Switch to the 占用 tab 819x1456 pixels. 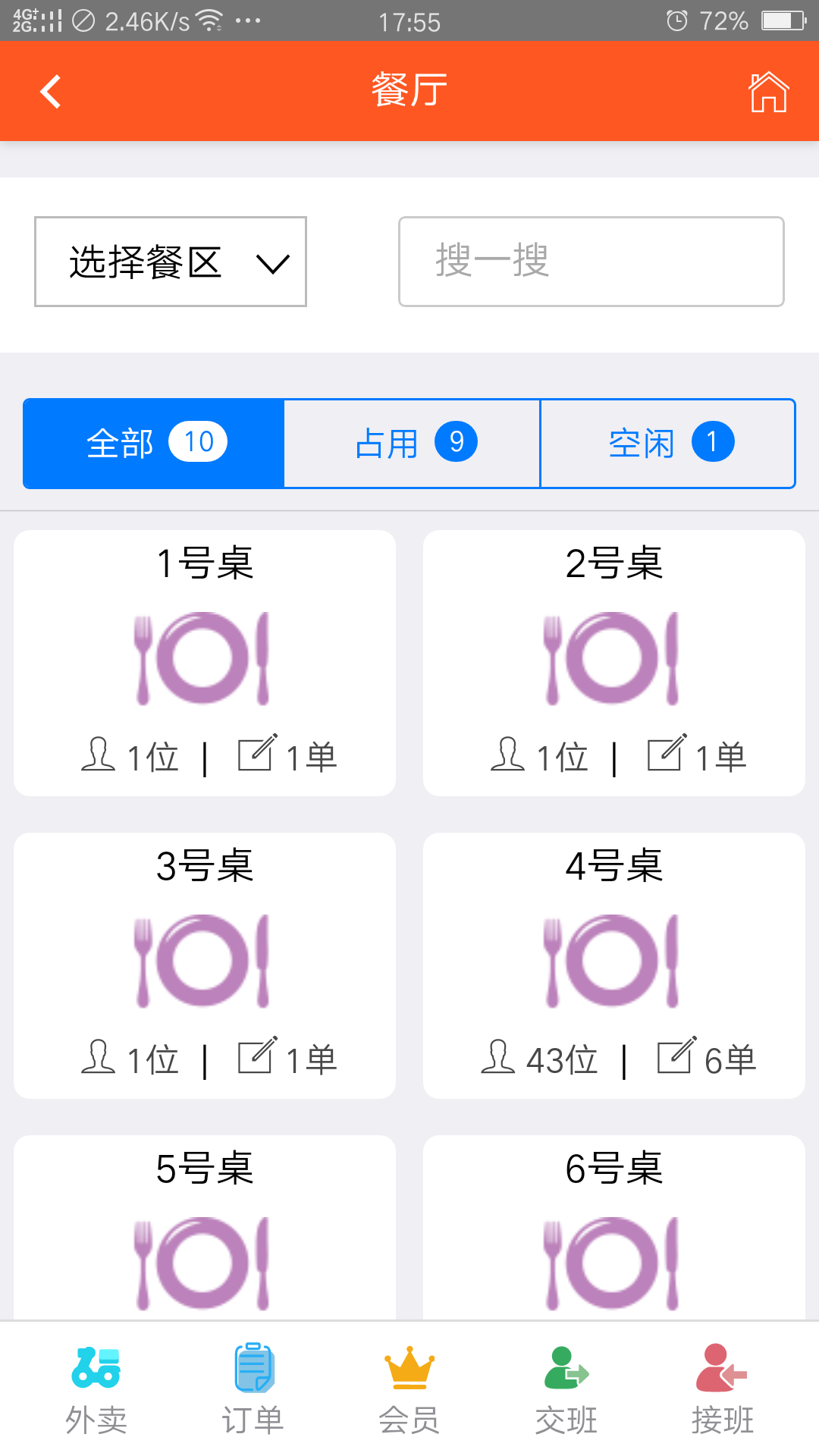412,443
